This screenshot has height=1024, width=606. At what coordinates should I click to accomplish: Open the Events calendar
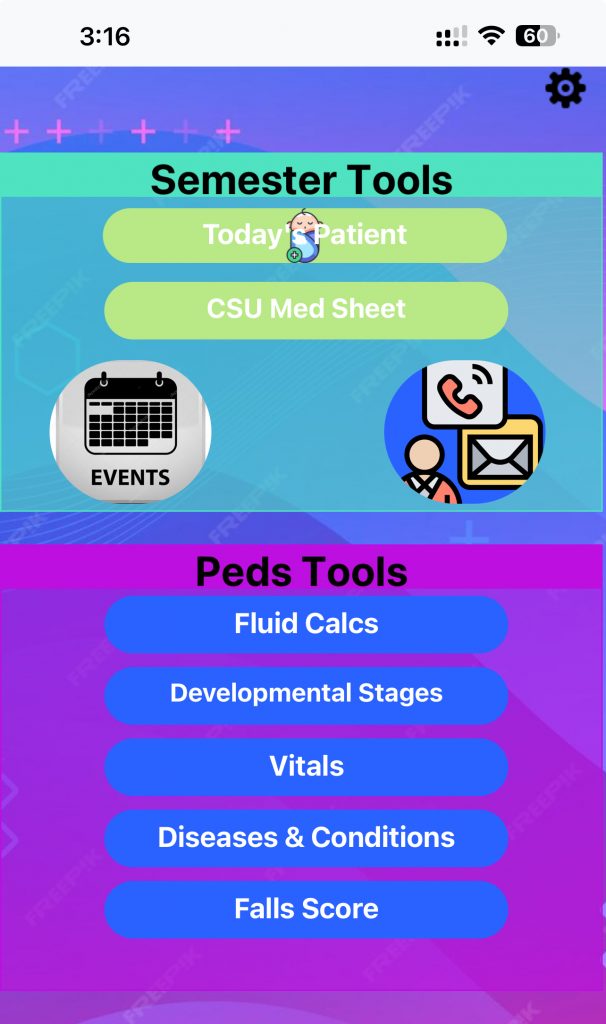coord(130,432)
